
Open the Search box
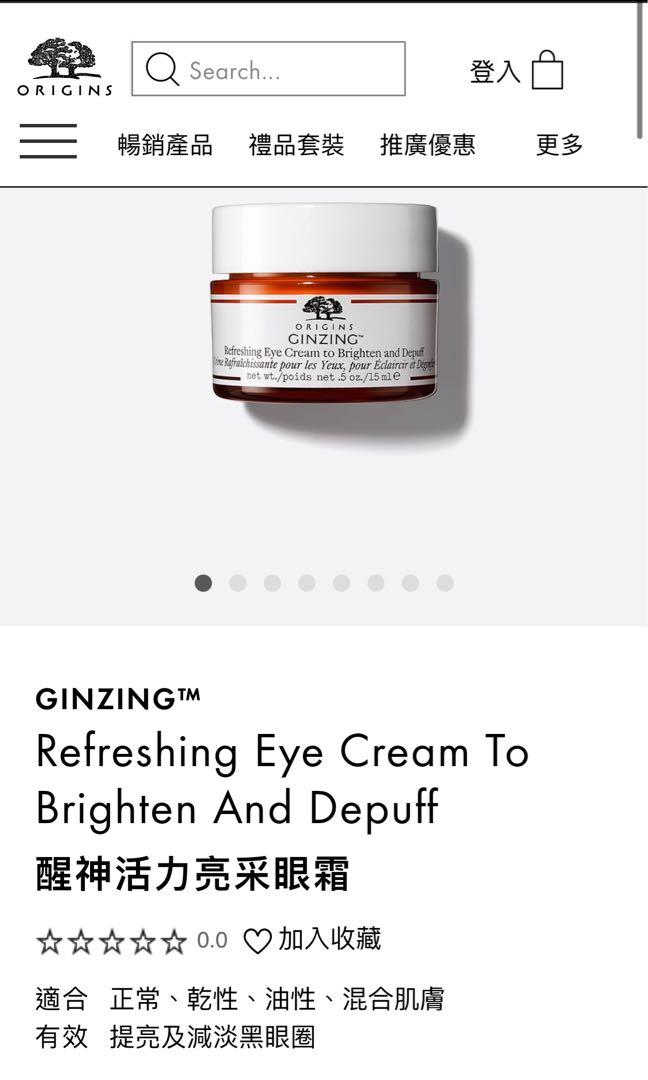coord(268,70)
